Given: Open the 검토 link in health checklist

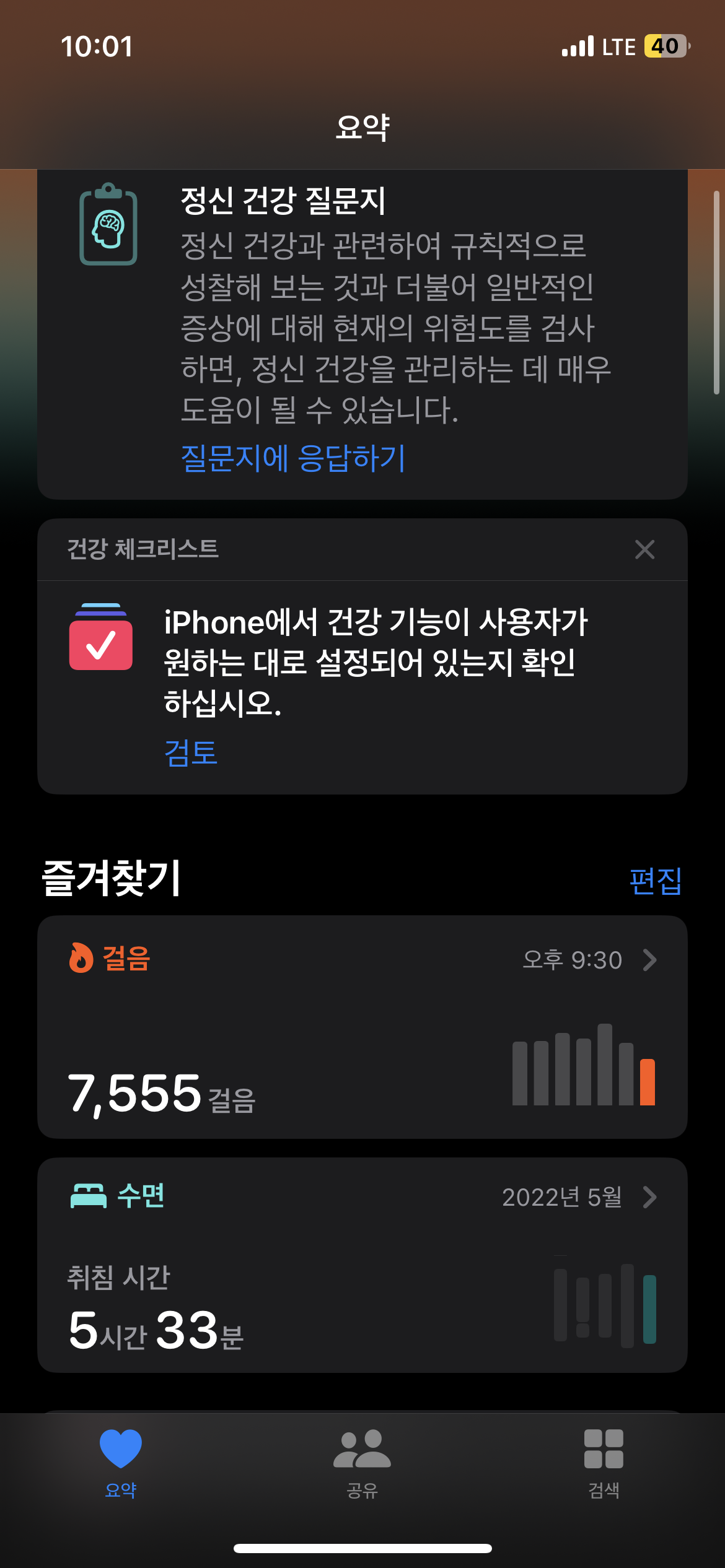Looking at the screenshot, I should click(x=191, y=753).
